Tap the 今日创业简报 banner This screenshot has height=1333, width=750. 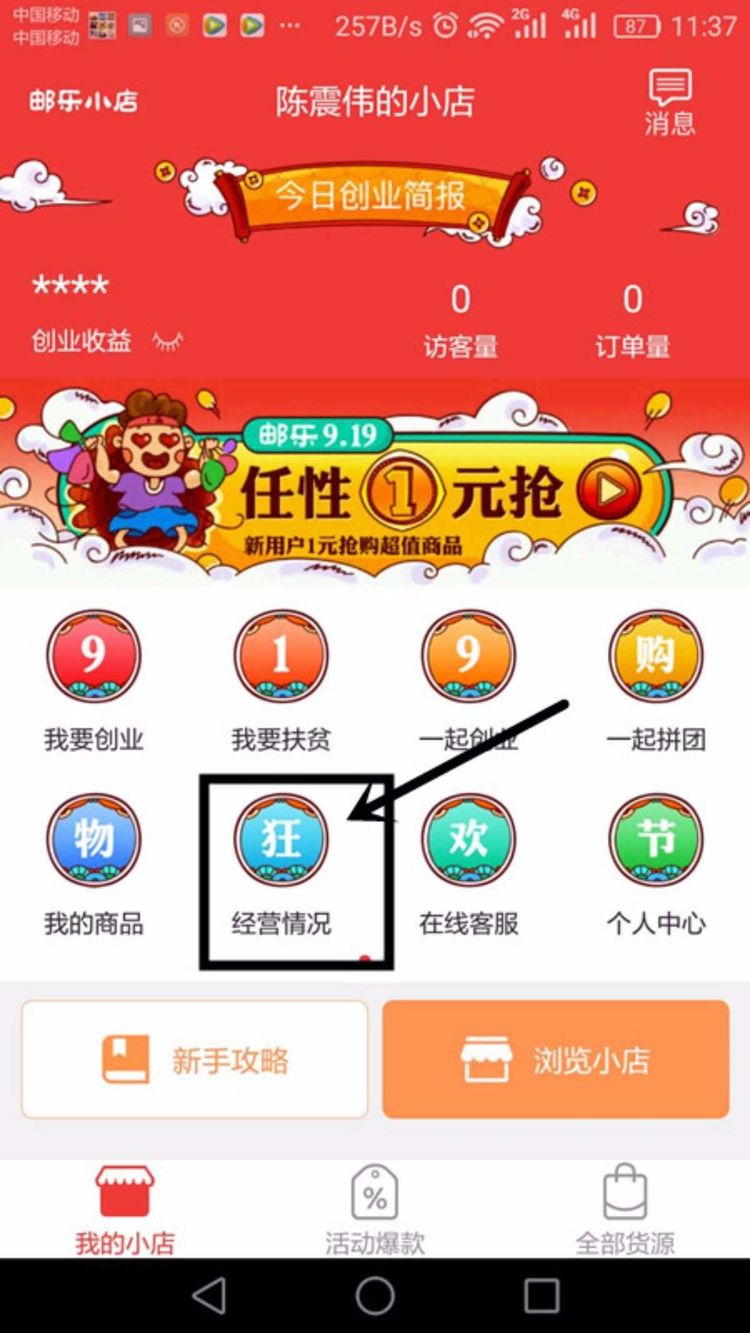pos(371,195)
